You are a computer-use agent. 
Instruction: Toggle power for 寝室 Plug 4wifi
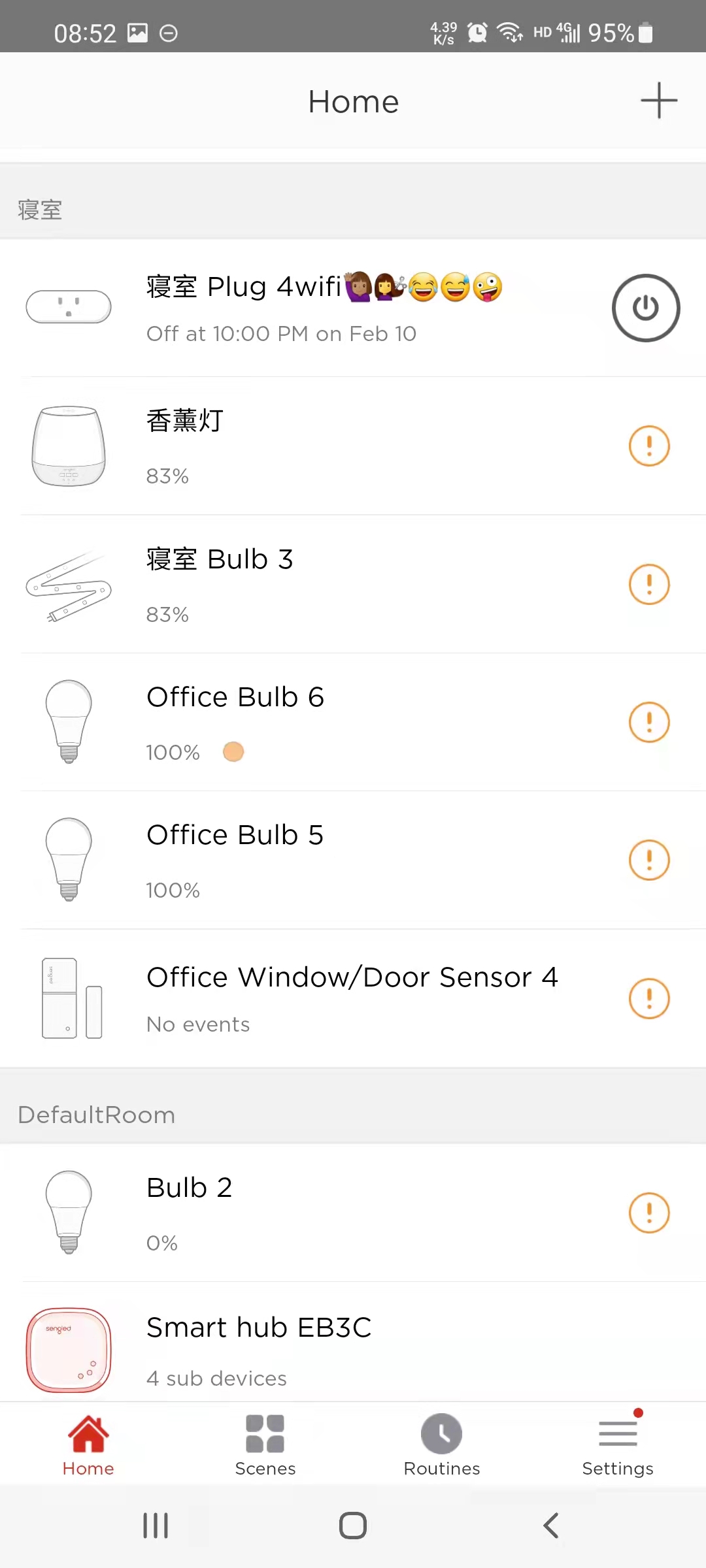pos(646,308)
